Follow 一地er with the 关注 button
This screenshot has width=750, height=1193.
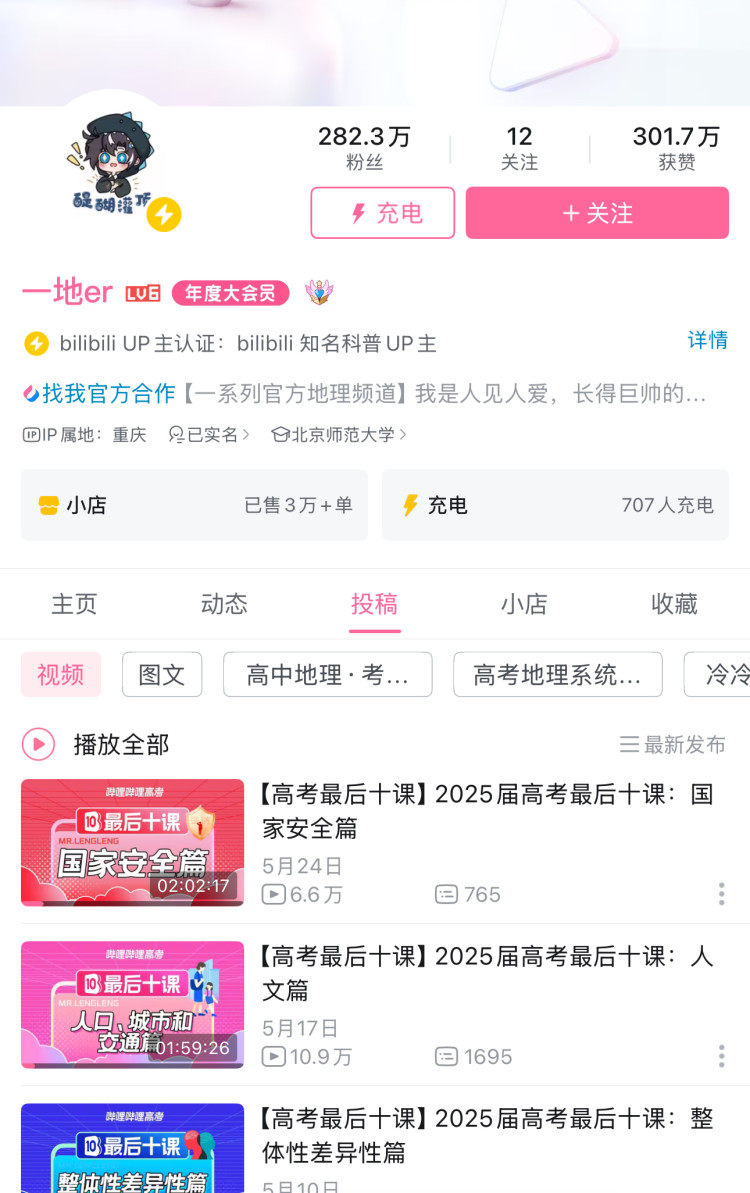[x=597, y=213]
